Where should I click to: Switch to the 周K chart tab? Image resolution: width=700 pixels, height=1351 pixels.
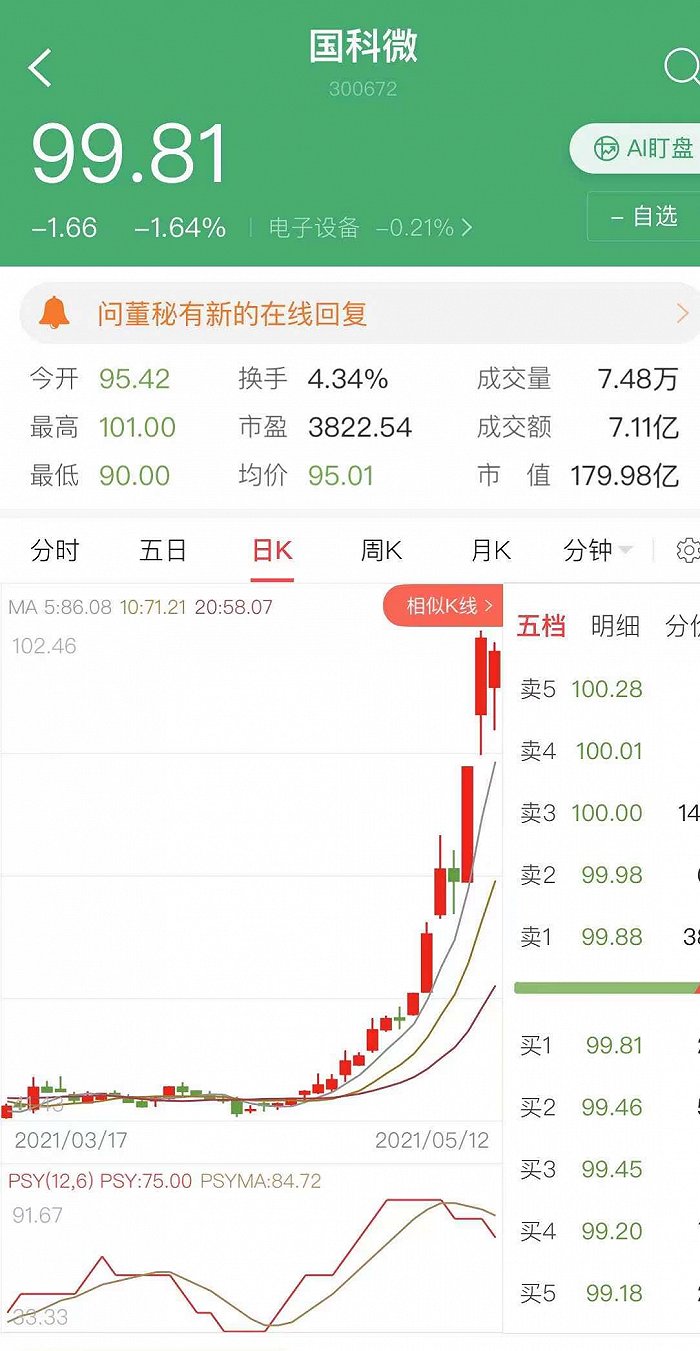(x=381, y=550)
